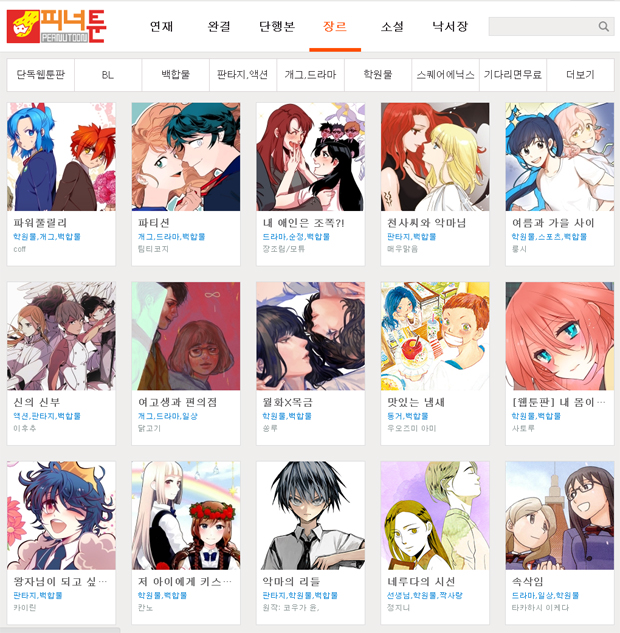Open the 낙서장 tab
Viewport: 620px width, 633px height.
coord(450,26)
